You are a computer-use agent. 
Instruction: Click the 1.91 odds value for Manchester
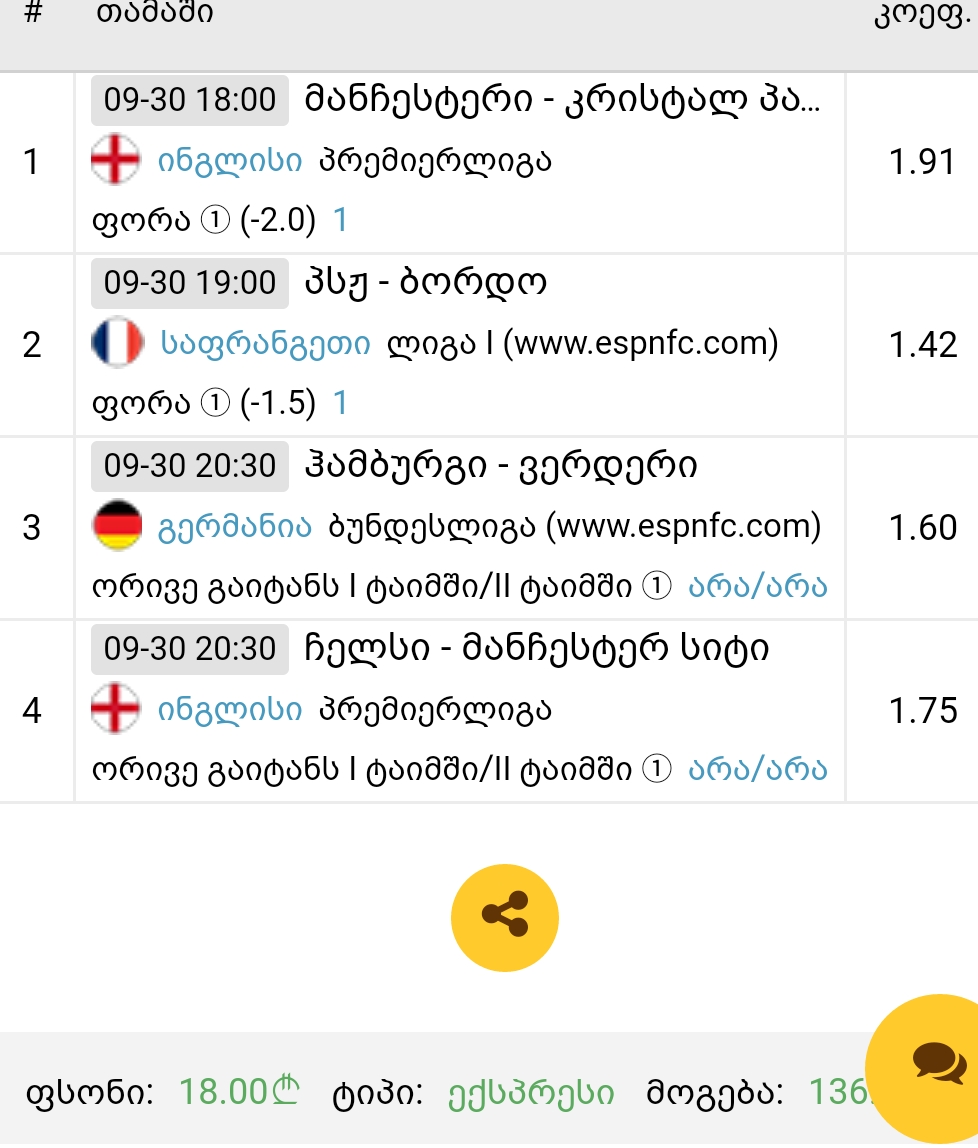click(x=921, y=160)
